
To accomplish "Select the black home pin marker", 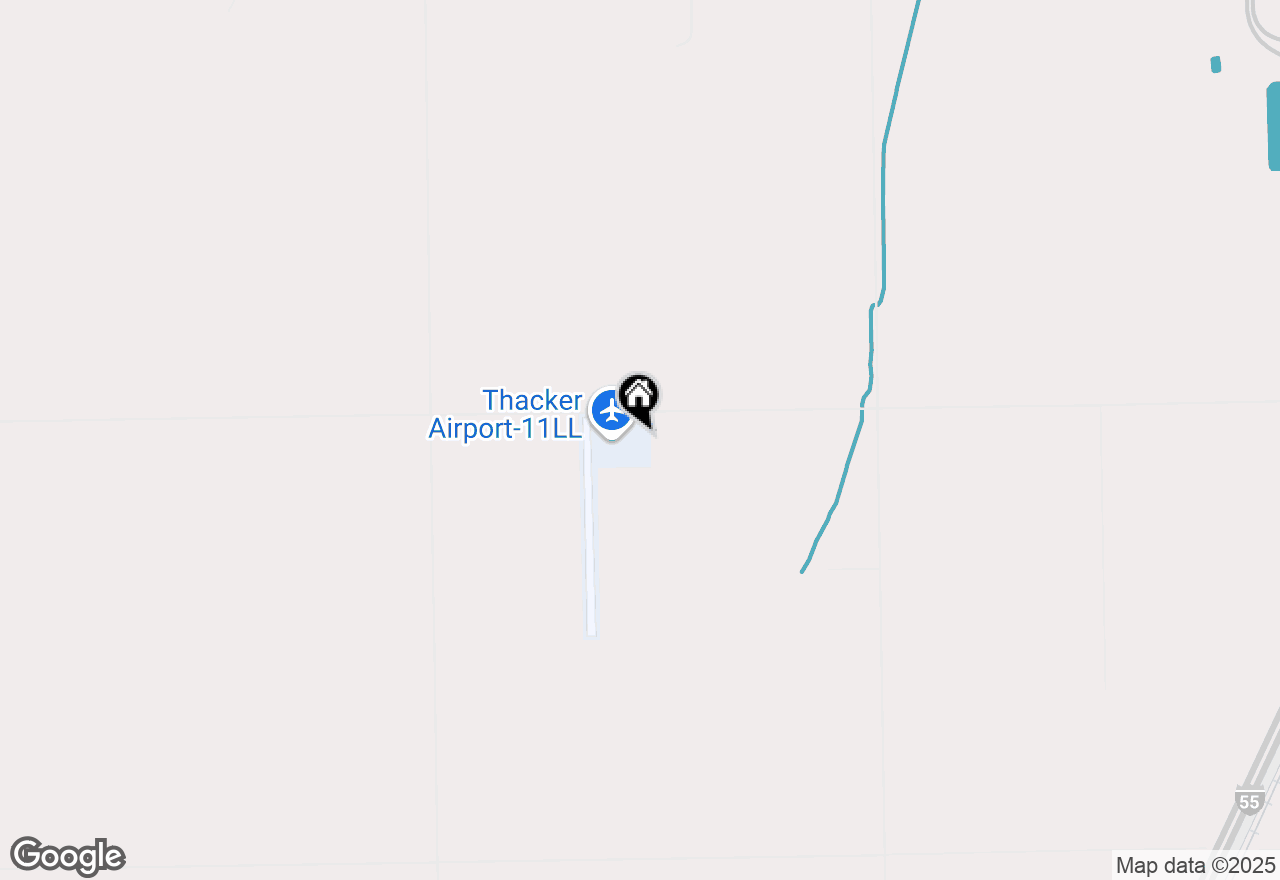I will coord(639,396).
